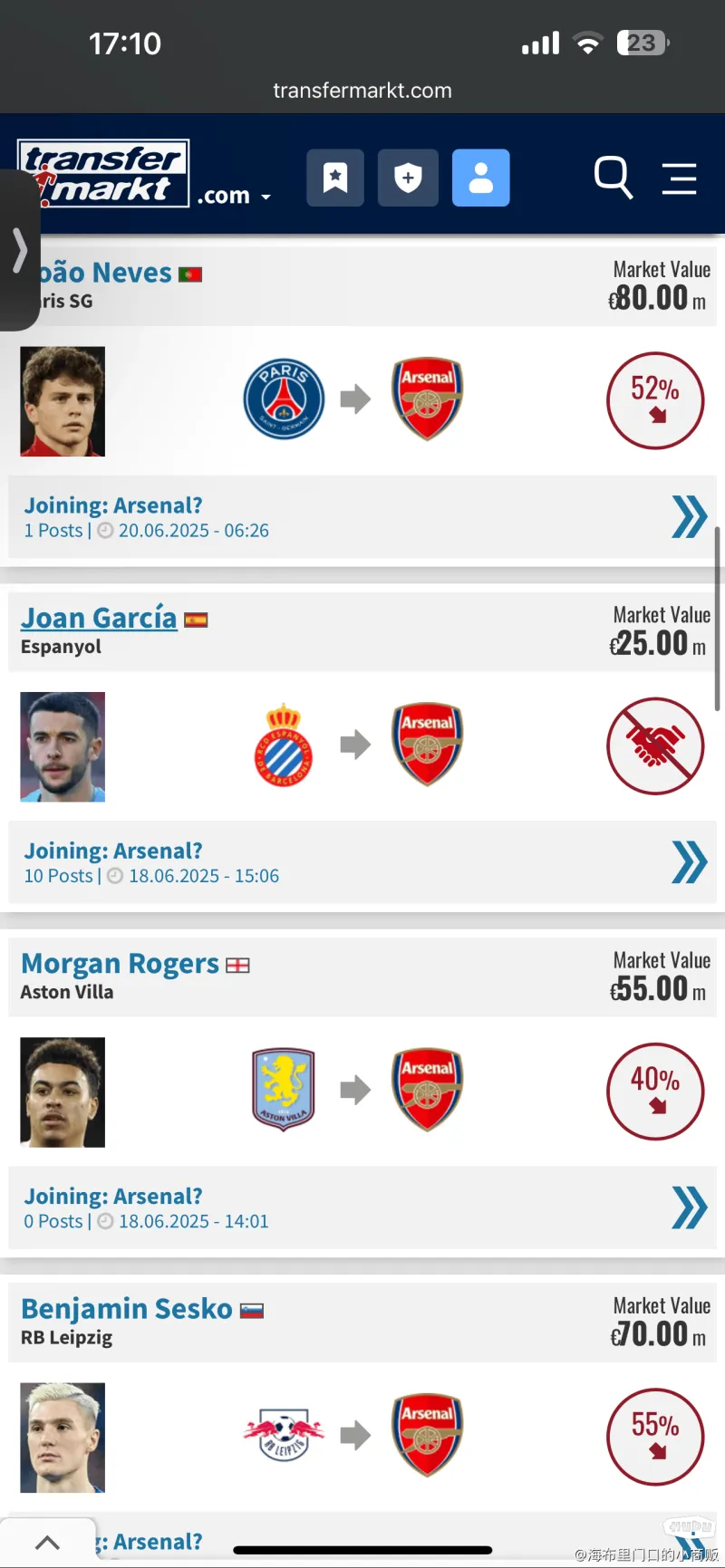Open Benjamin Sesko player profile

127,1309
